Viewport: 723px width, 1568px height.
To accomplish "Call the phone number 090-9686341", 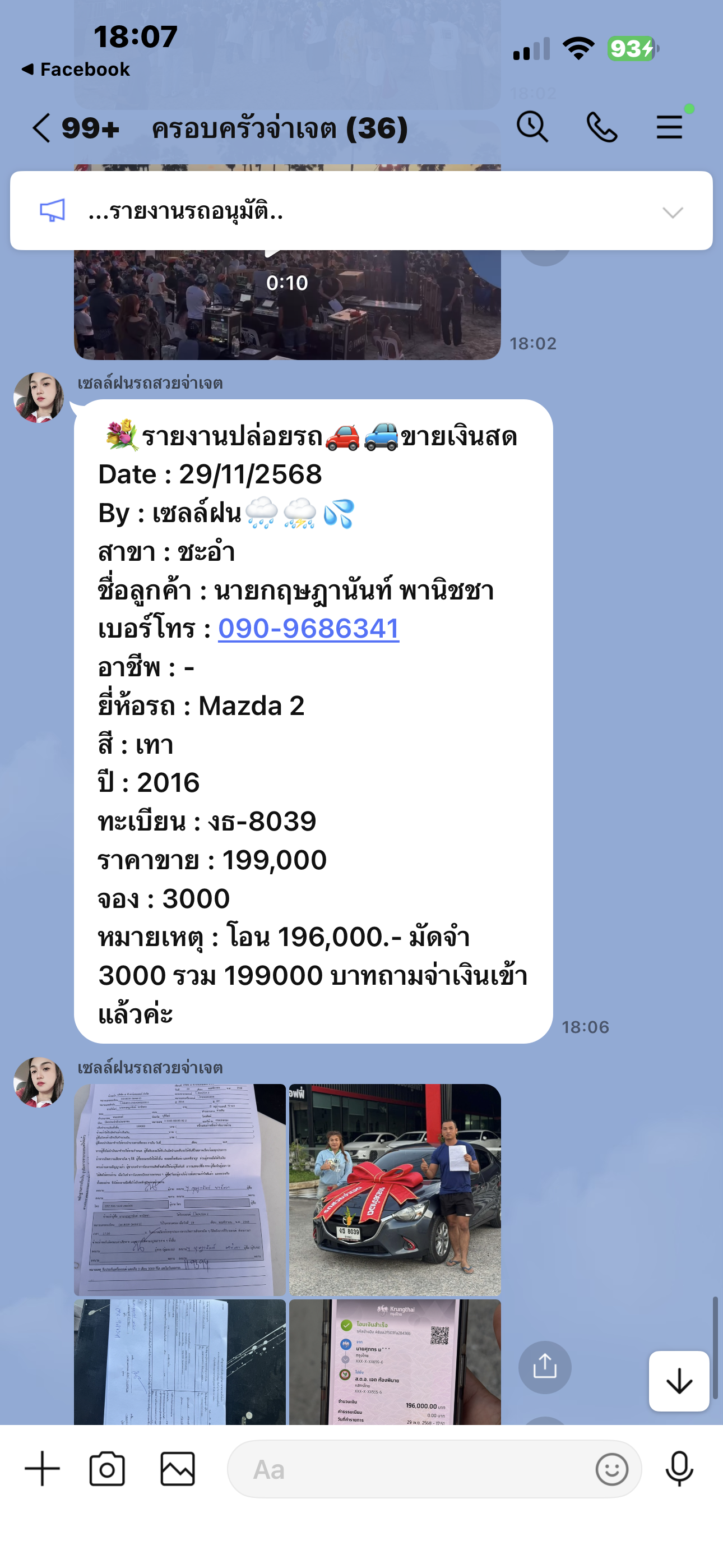I will pos(309,629).
